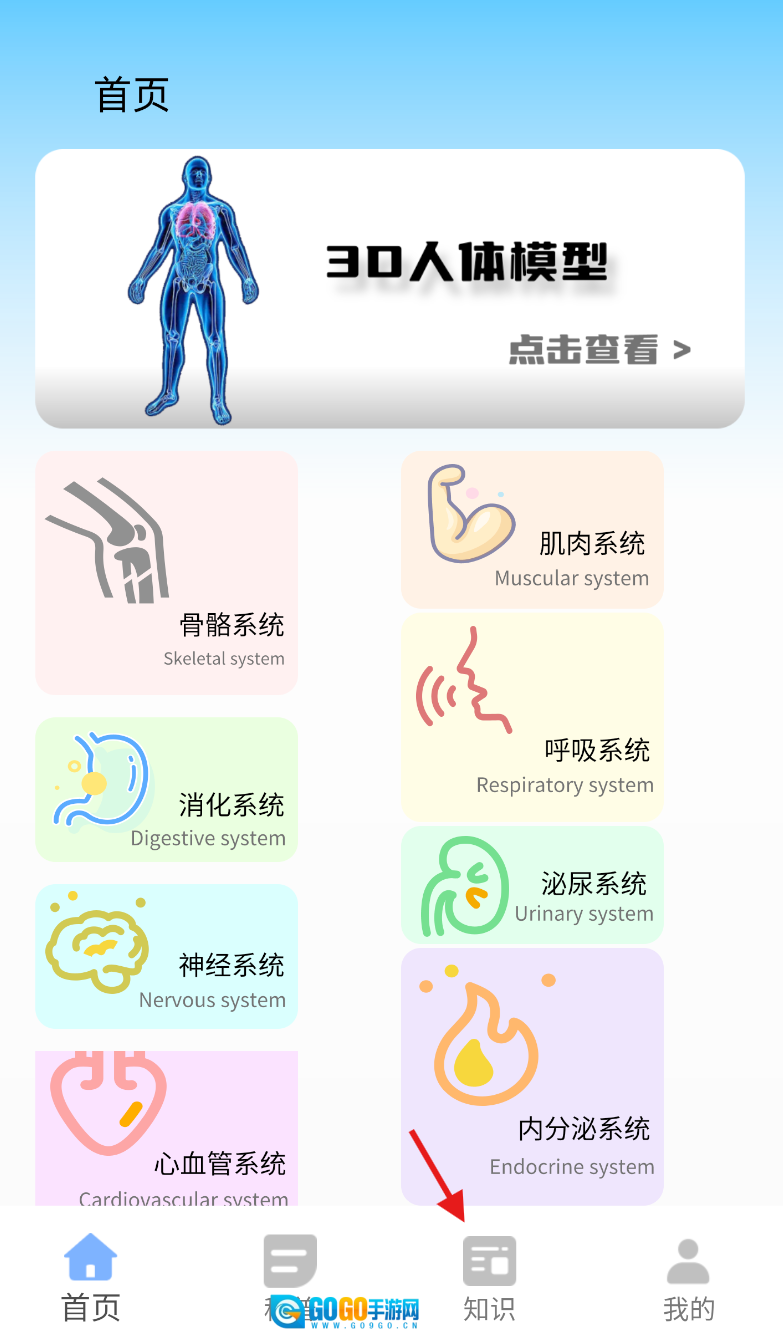Open the 消化系统 Digestive system card

pyautogui.click(x=166, y=789)
